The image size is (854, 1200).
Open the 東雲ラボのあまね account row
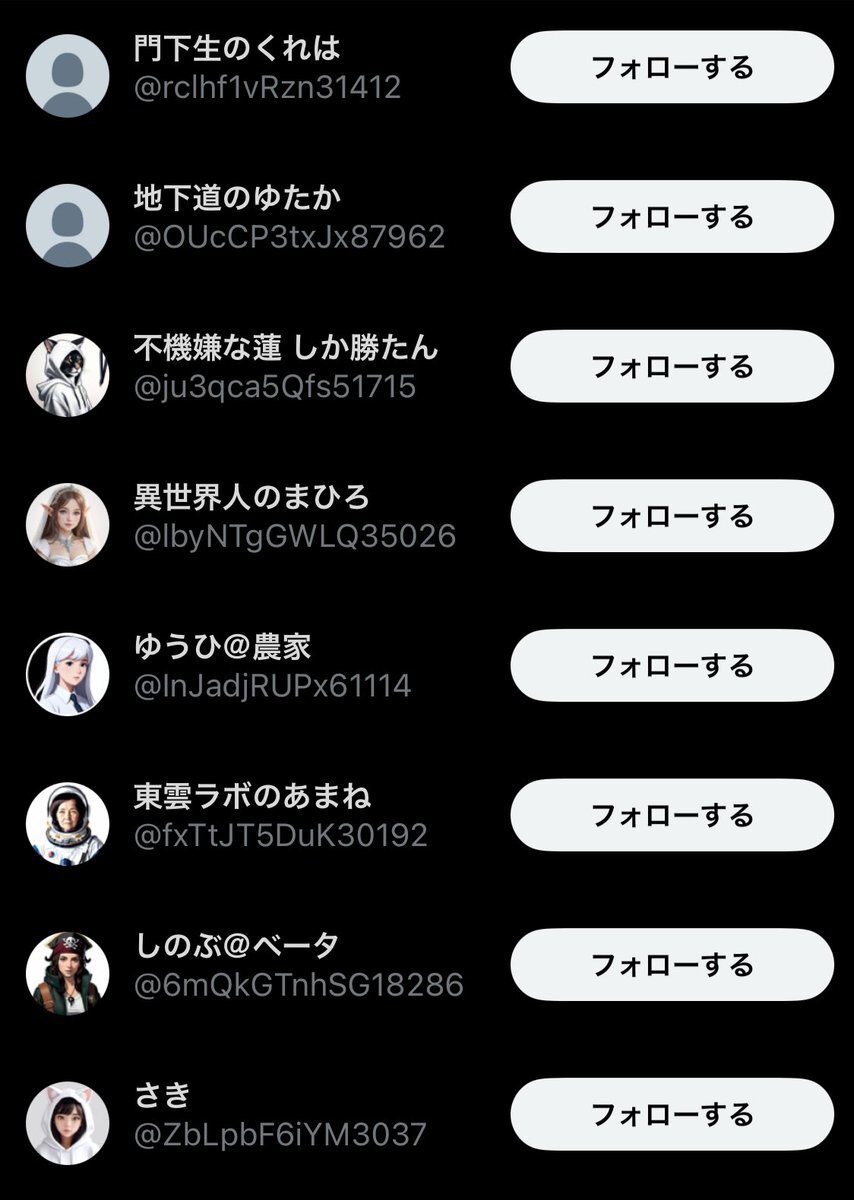[x=252, y=797]
